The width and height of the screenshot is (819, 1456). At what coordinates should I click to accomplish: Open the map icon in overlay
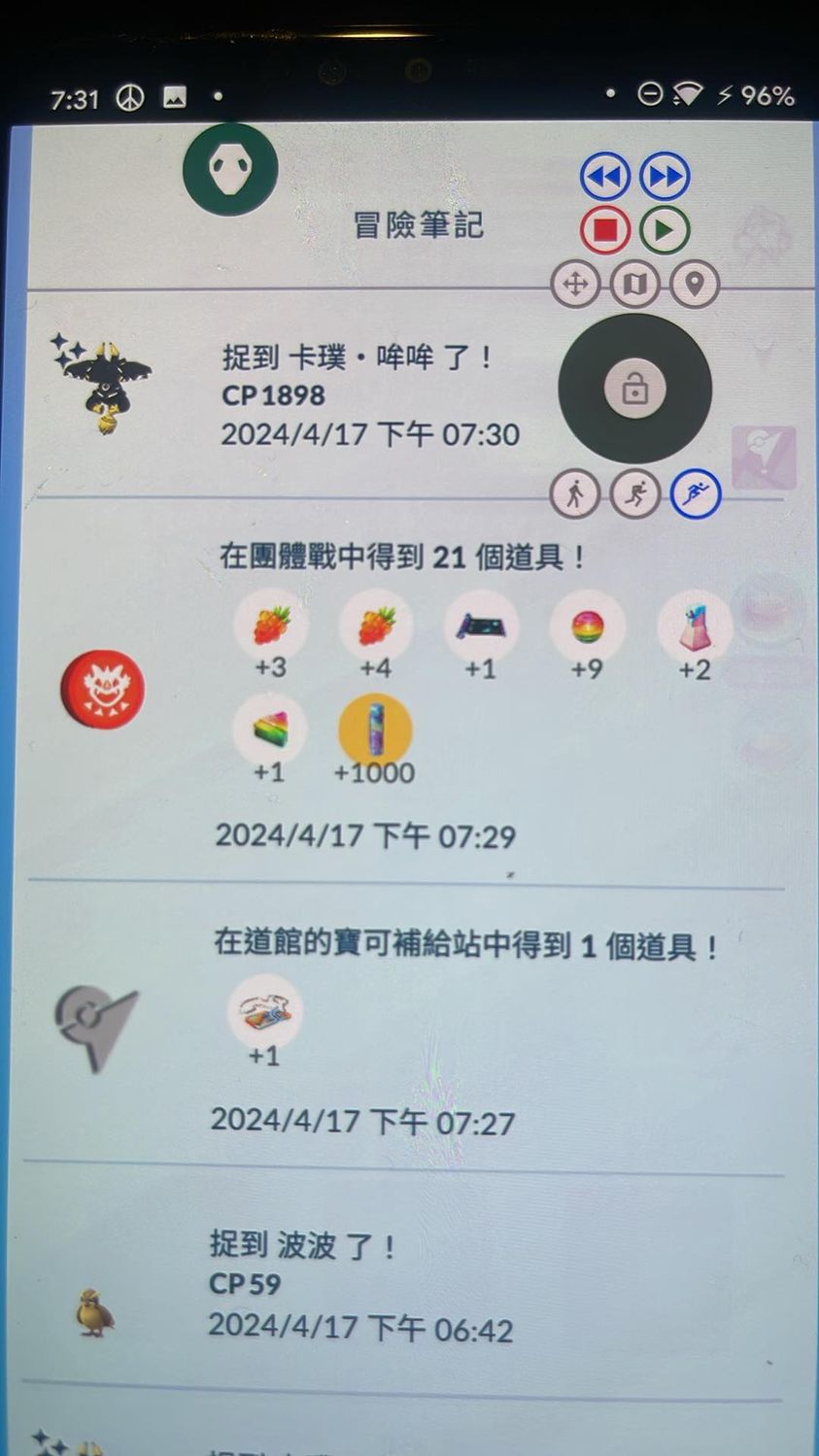(x=634, y=285)
